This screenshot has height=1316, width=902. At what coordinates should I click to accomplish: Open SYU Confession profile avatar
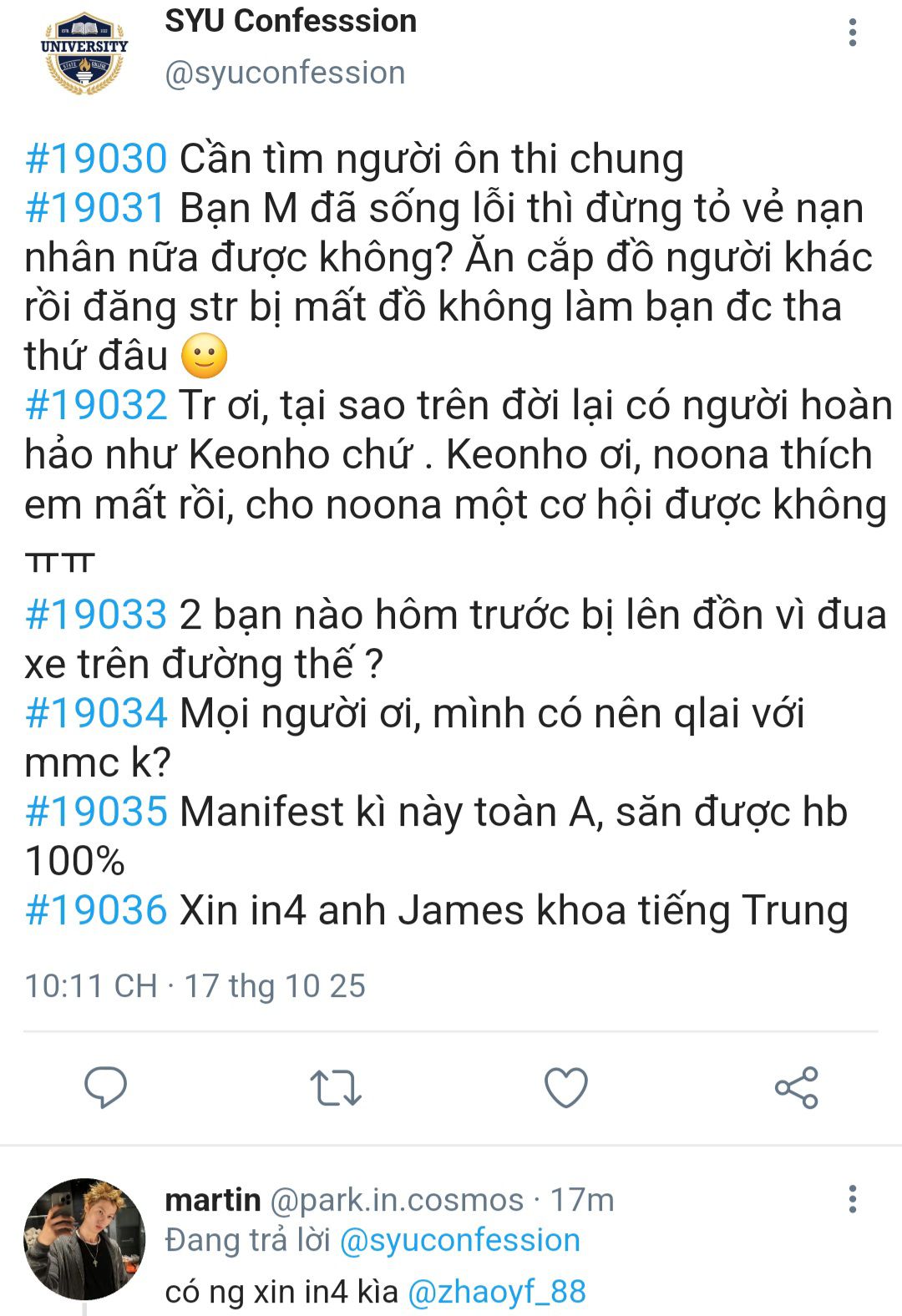(84, 52)
